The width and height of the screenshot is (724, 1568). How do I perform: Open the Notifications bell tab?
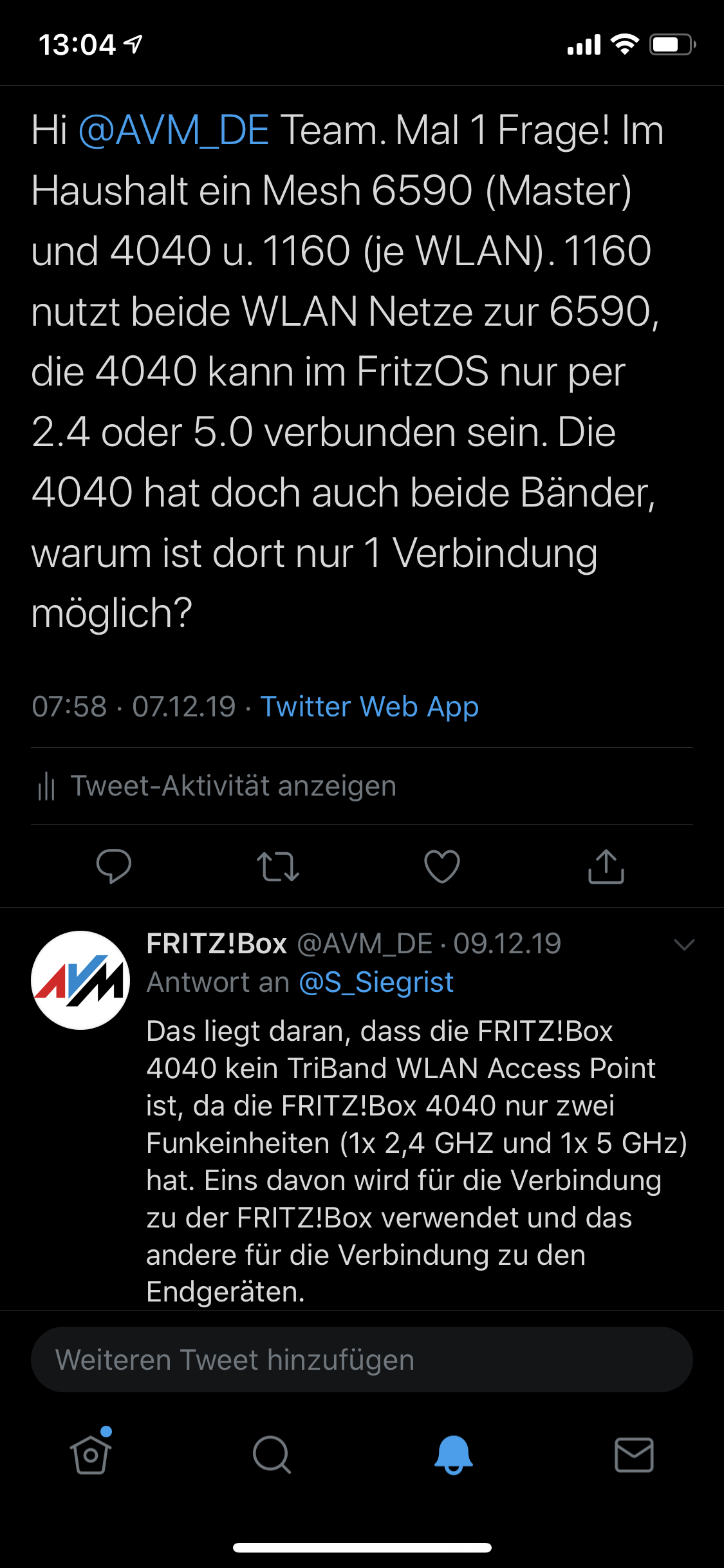coord(454,1455)
